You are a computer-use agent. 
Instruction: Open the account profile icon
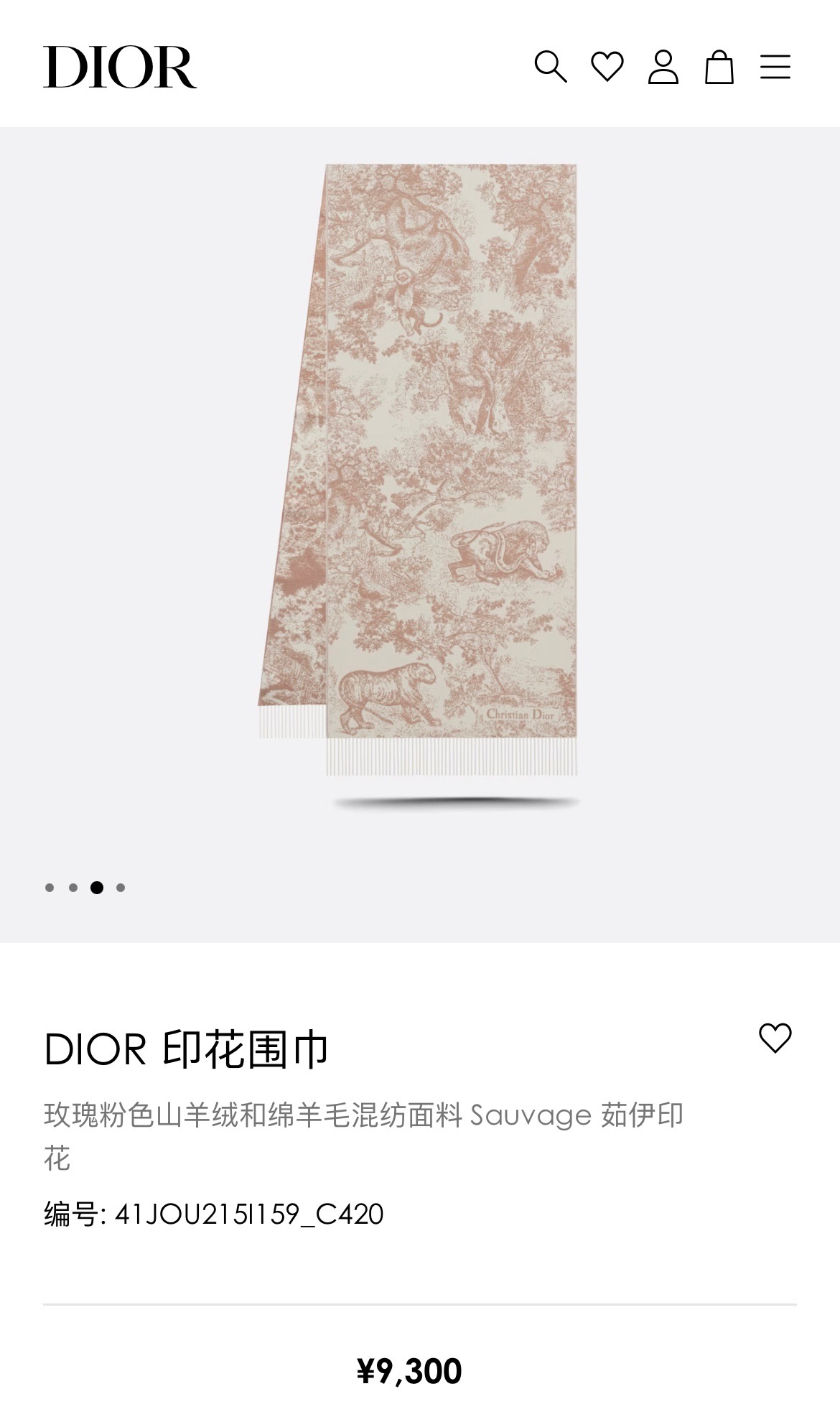tap(663, 67)
